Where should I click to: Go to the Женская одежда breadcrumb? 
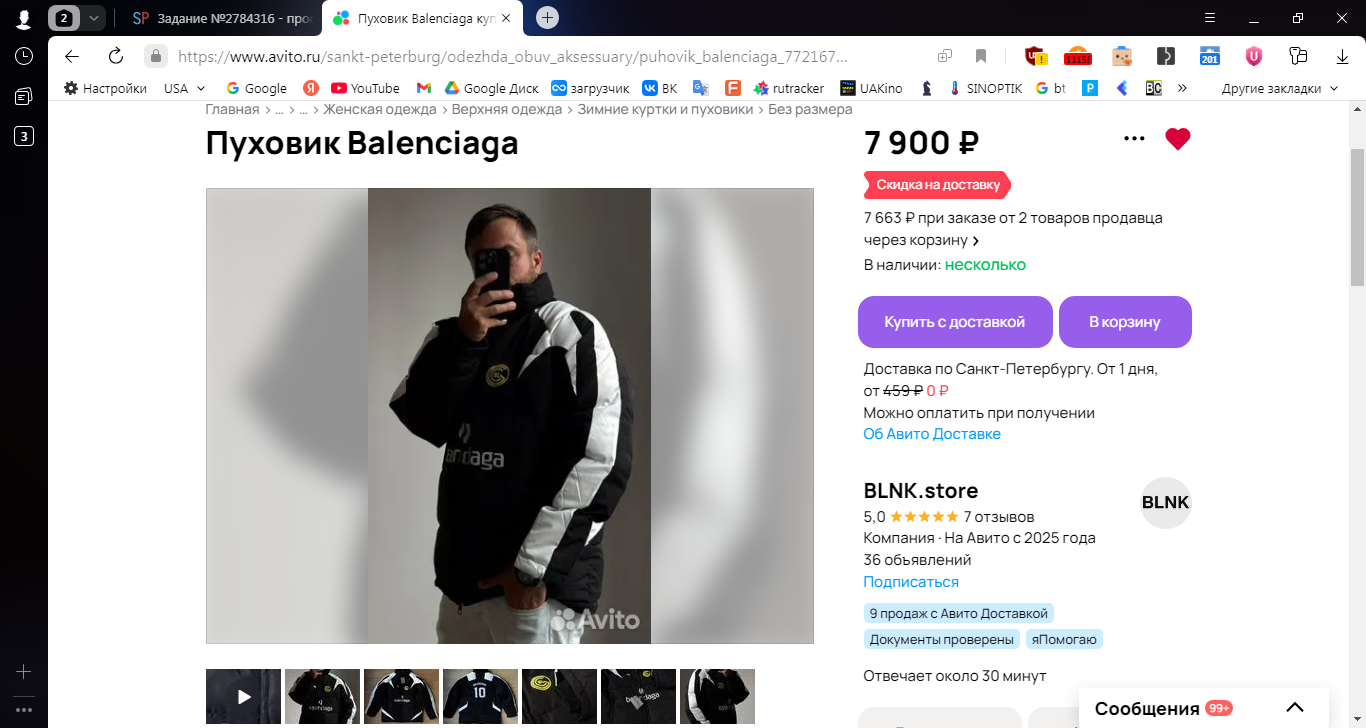(x=380, y=109)
